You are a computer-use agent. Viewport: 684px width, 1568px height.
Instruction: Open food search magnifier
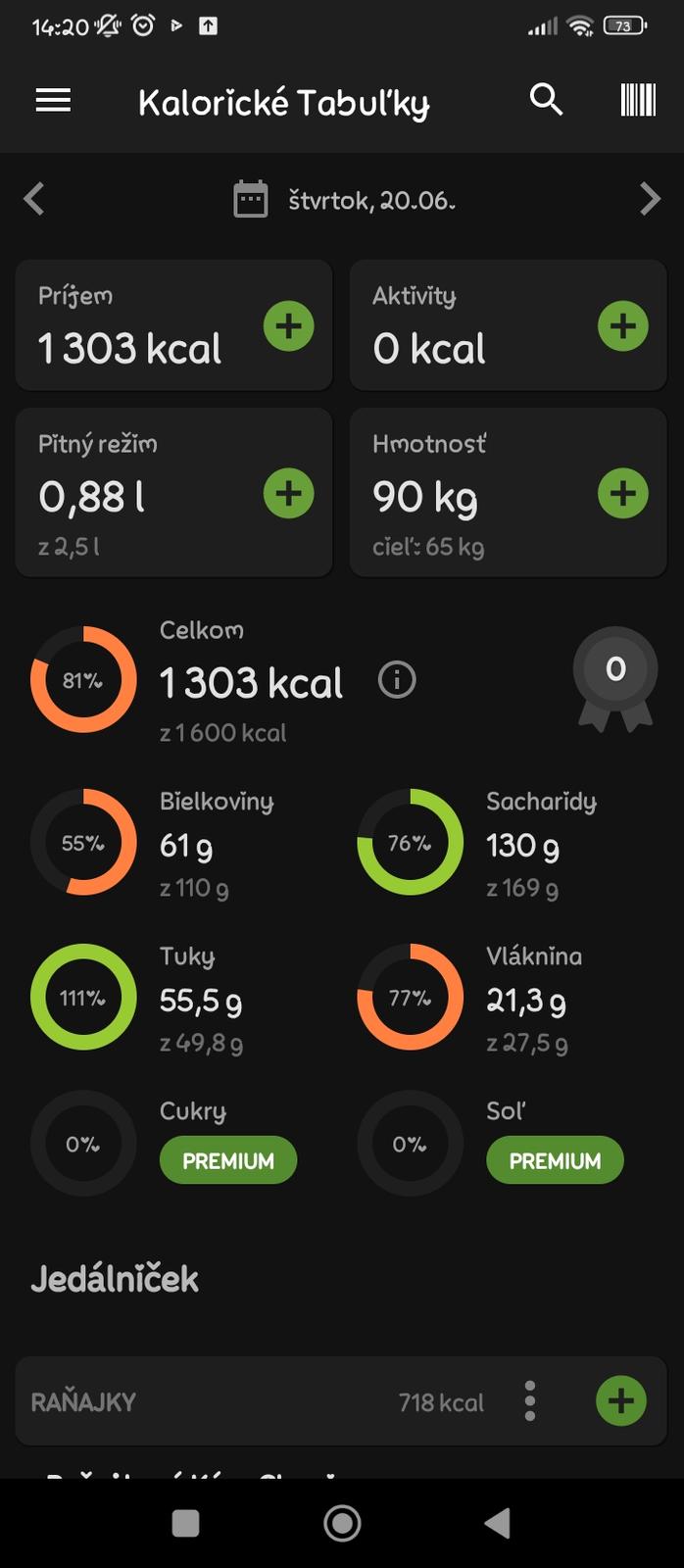[x=546, y=100]
